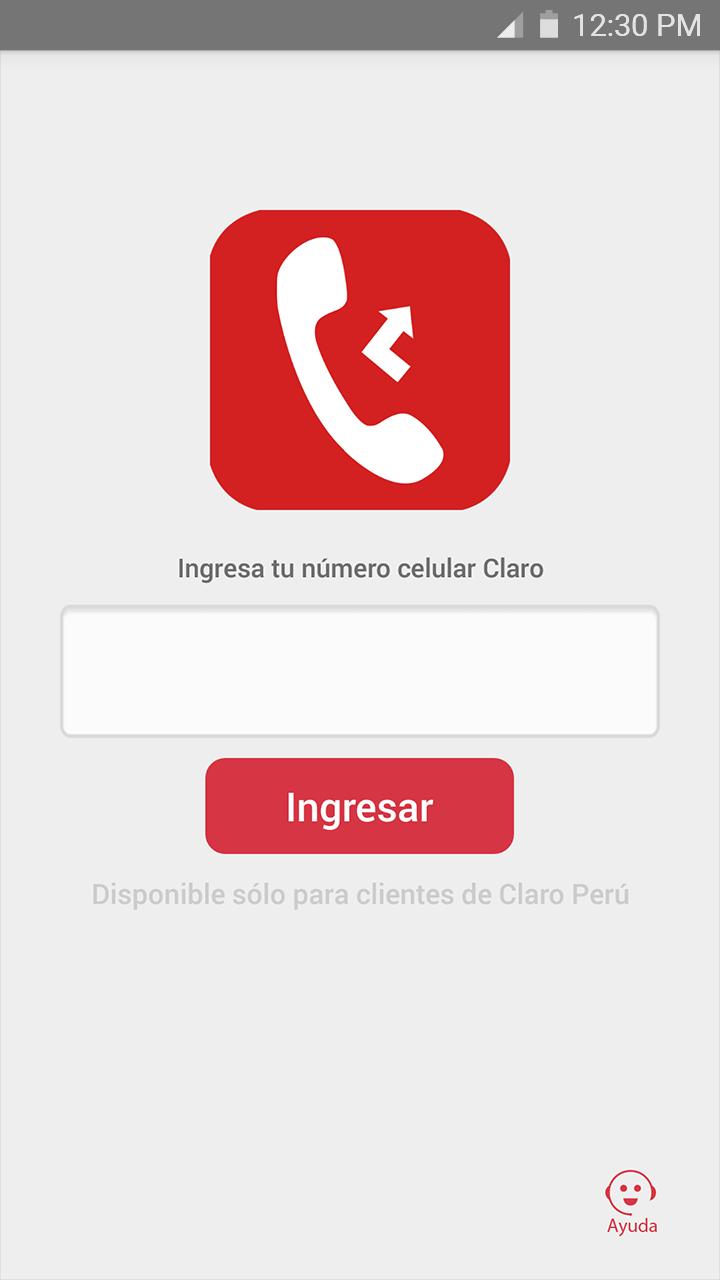
Task: Select 'Disponible sólo para clientes de Claro Perú'
Action: pos(360,895)
